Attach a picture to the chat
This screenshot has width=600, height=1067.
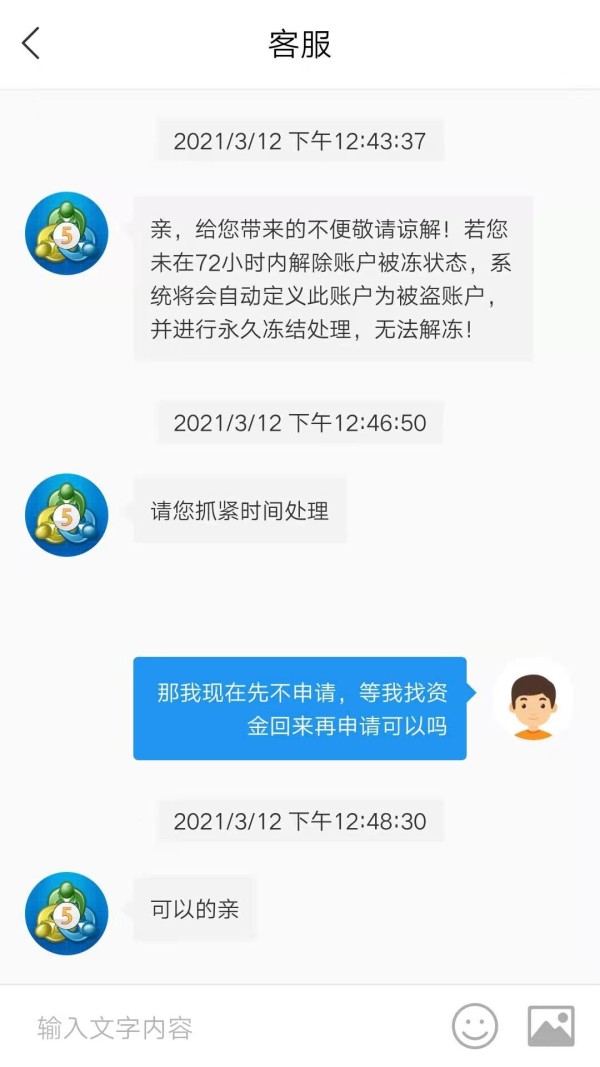(551, 1026)
